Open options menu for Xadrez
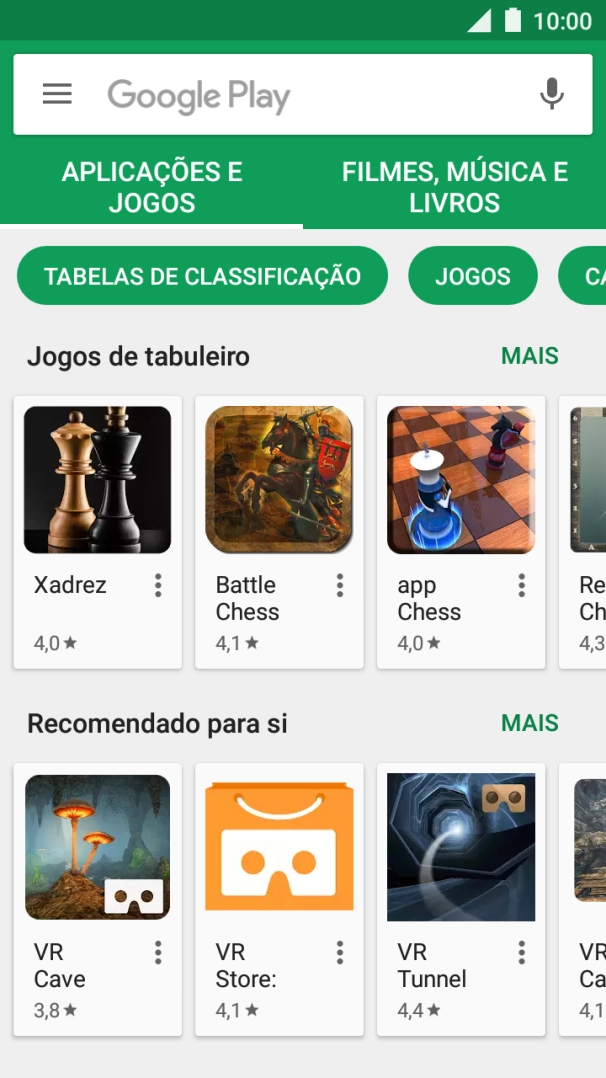This screenshot has width=606, height=1078. [x=158, y=586]
